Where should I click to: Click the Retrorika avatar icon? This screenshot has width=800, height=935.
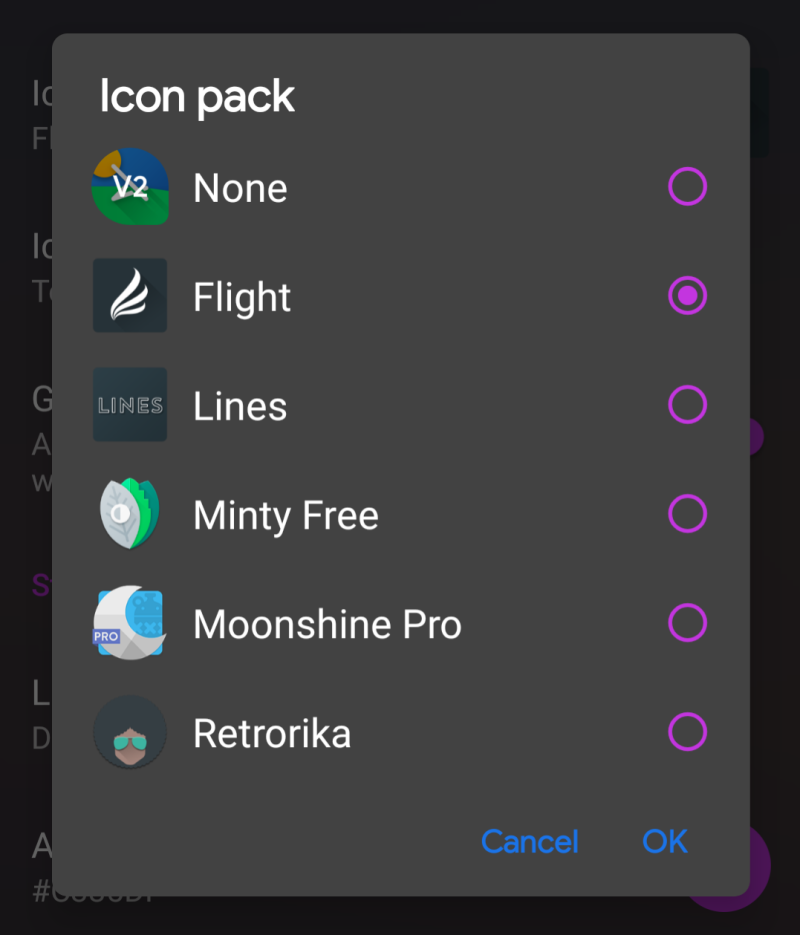130,732
